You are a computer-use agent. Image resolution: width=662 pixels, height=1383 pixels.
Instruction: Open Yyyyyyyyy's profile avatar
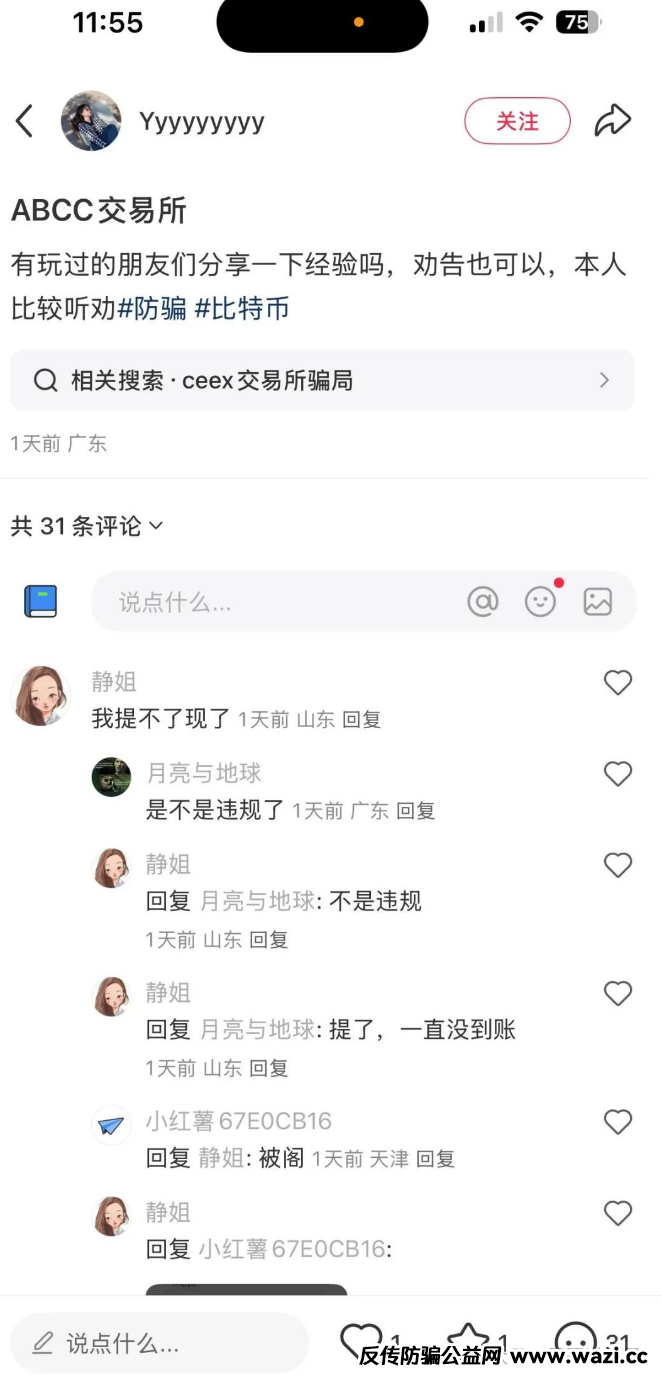pos(91,122)
